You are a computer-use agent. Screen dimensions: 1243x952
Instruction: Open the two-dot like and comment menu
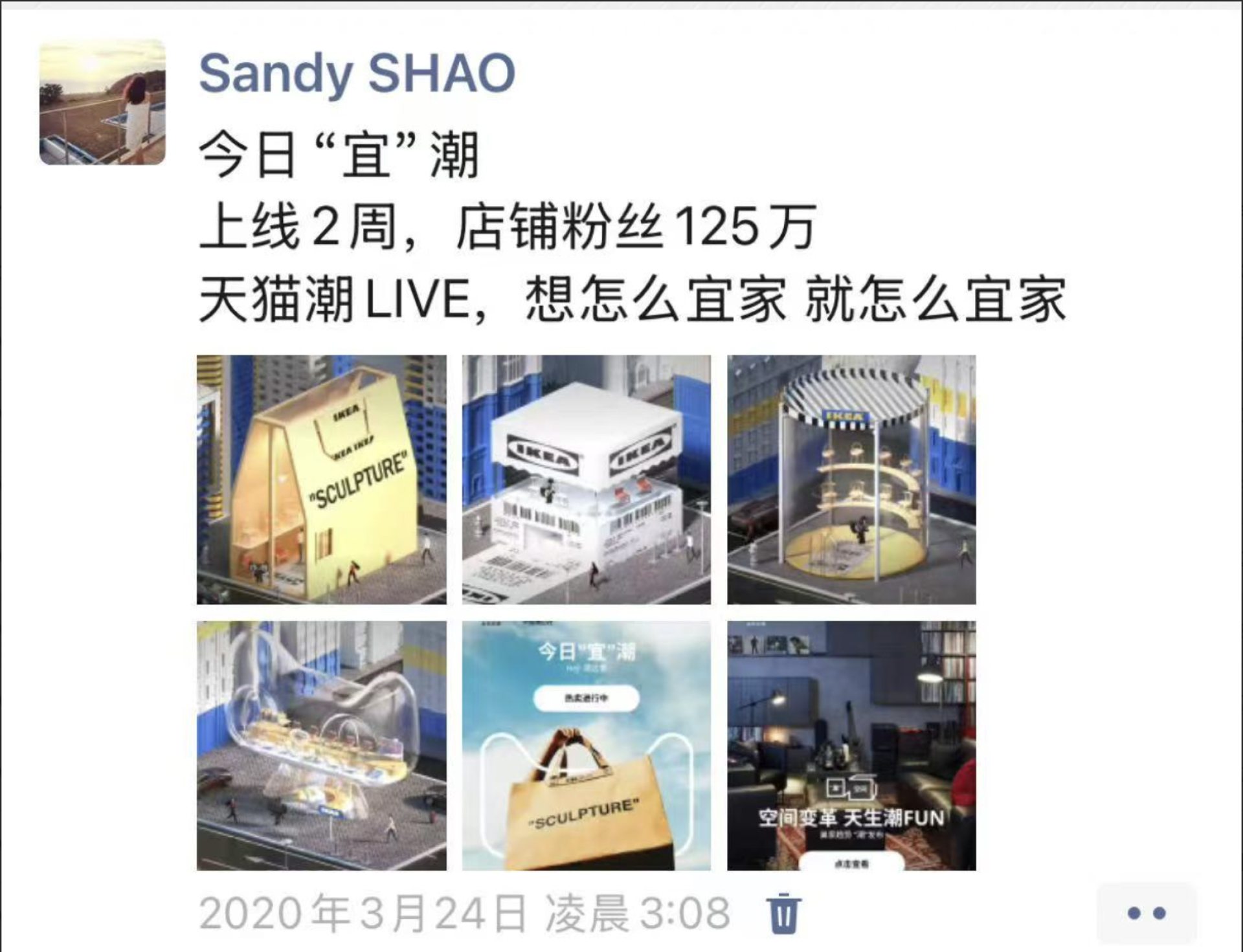pyautogui.click(x=1146, y=913)
